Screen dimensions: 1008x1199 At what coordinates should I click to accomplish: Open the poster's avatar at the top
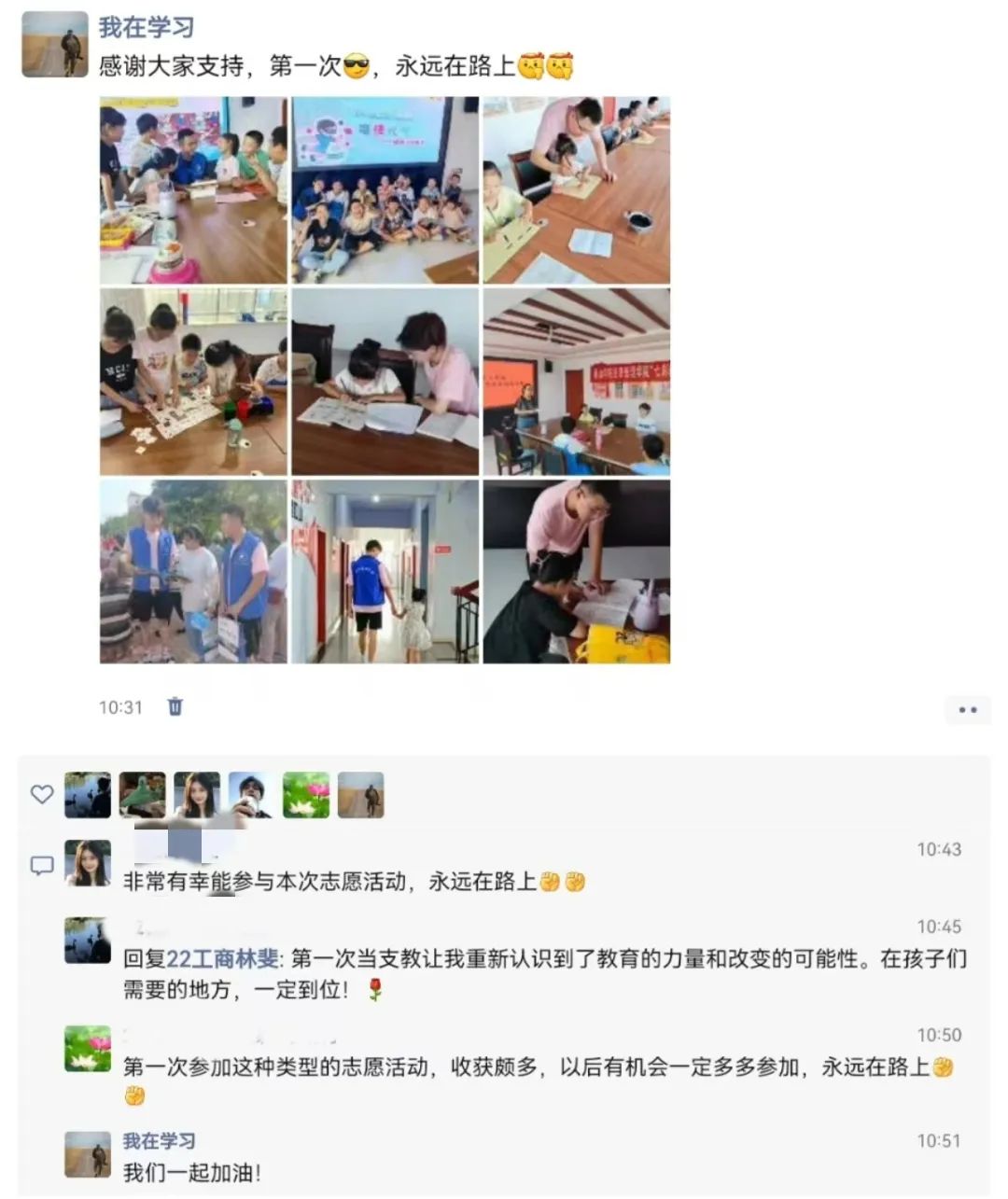click(55, 45)
